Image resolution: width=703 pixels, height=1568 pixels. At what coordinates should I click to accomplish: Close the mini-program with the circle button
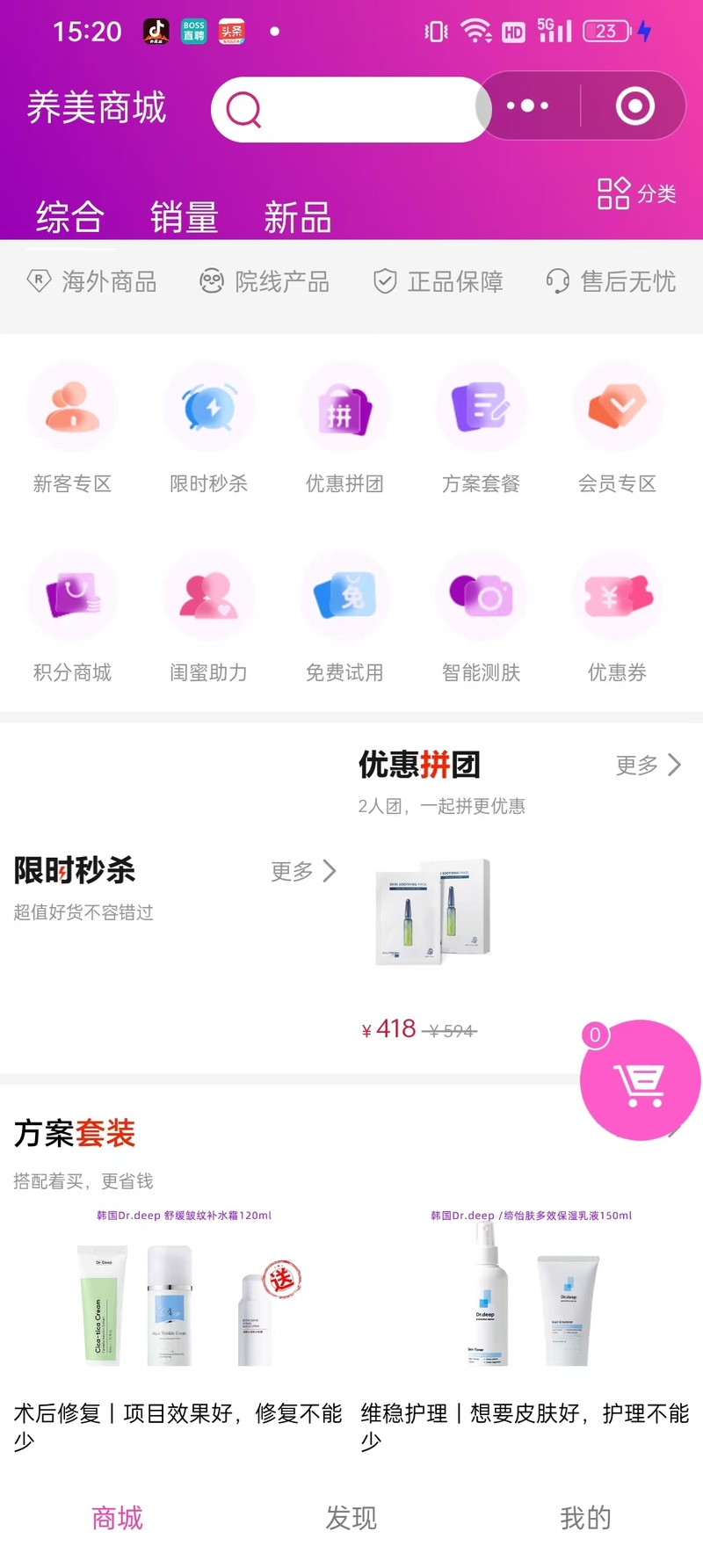(x=634, y=106)
